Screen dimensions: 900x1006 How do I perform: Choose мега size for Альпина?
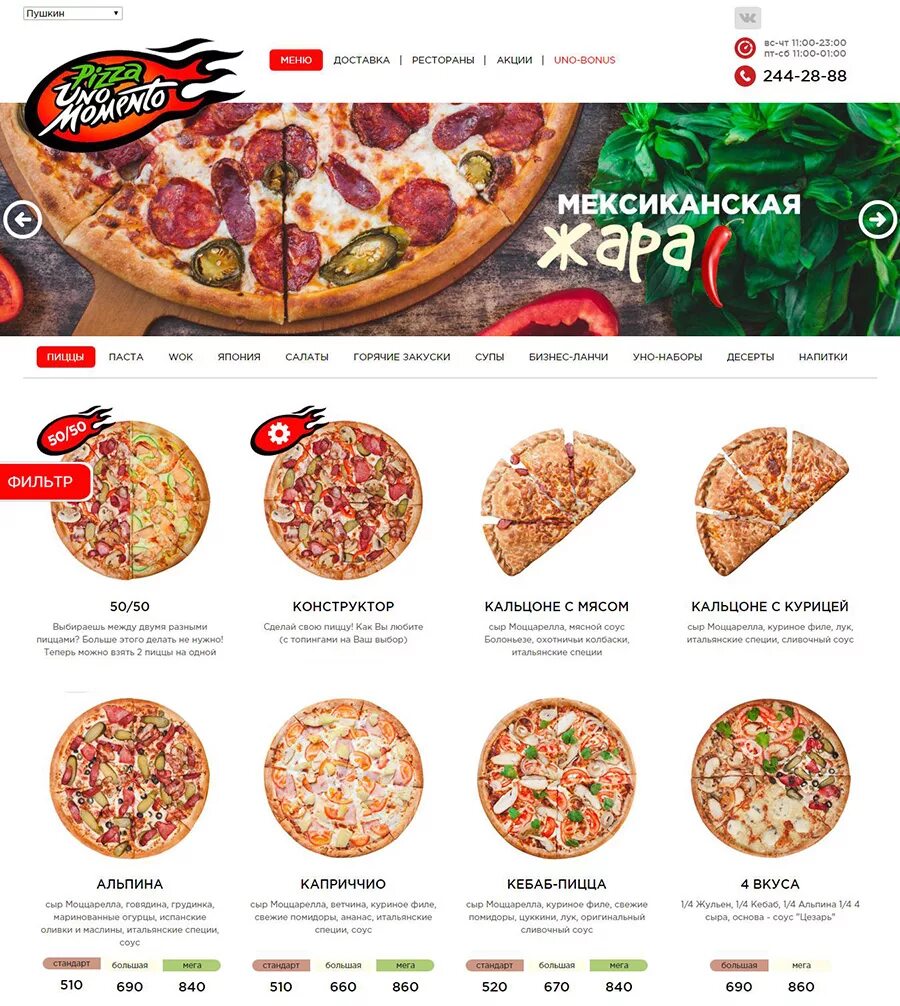[x=191, y=965]
